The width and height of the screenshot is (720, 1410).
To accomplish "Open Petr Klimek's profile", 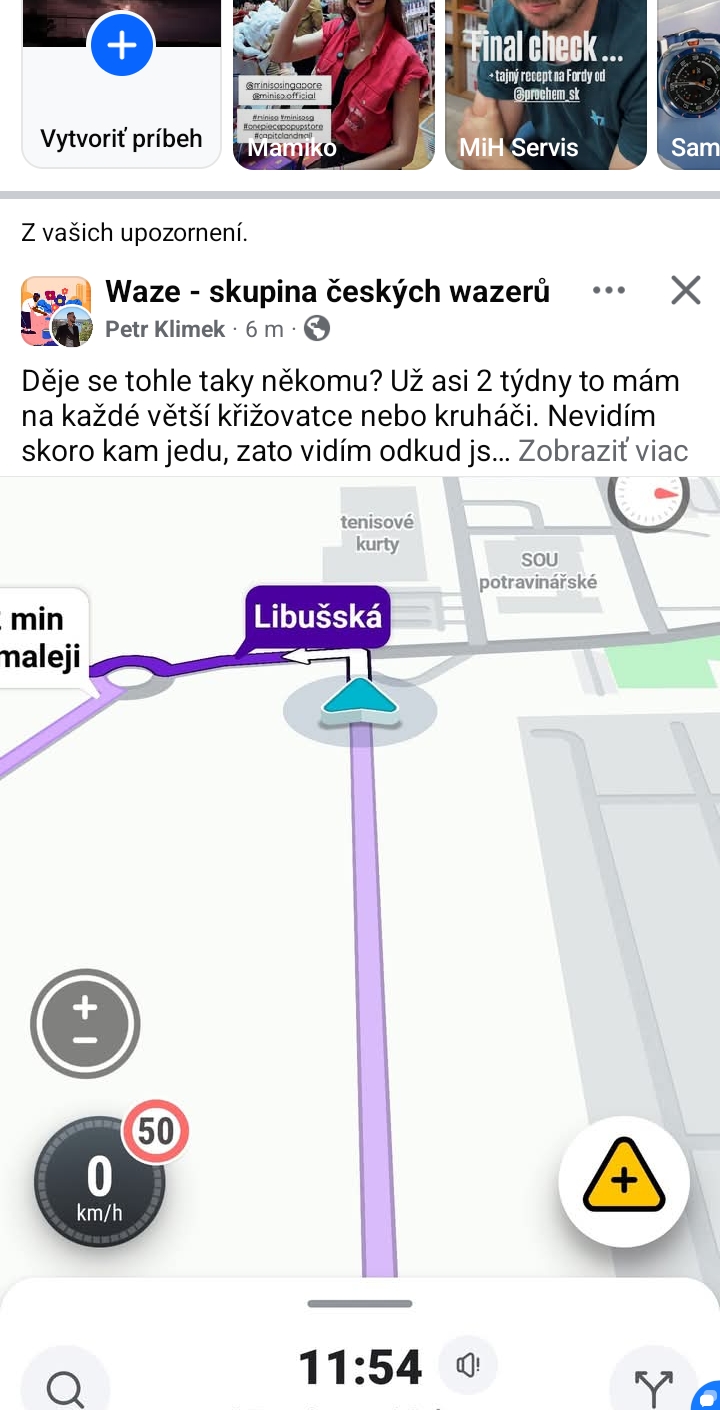I will (164, 329).
